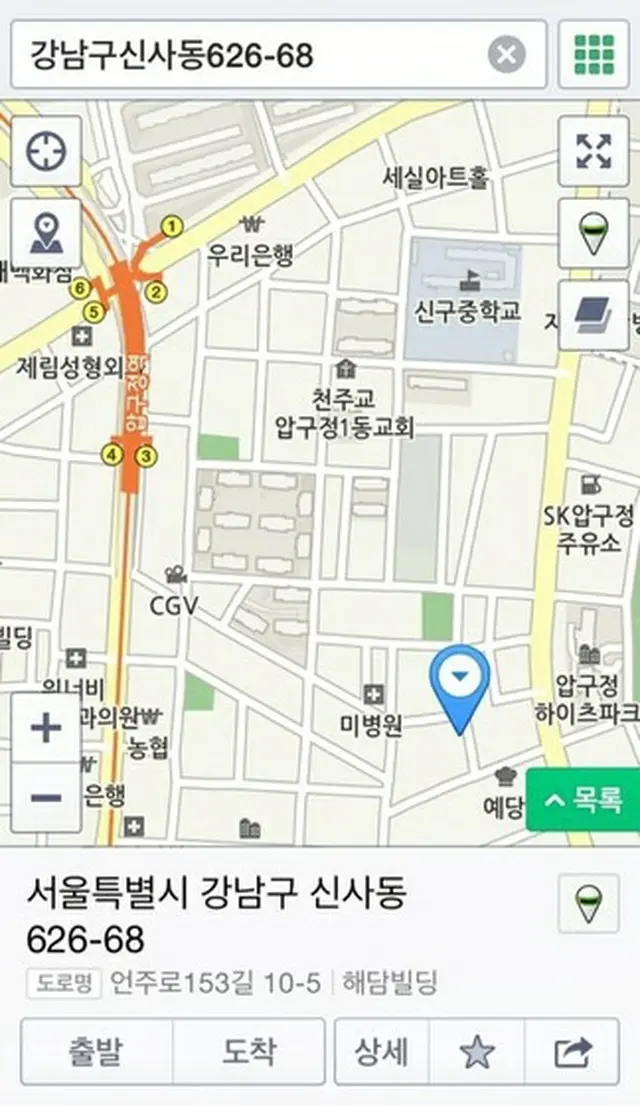The width and height of the screenshot is (640, 1106).
Task: Tap the search field with 강남구신사동626-68
Action: click(250, 54)
